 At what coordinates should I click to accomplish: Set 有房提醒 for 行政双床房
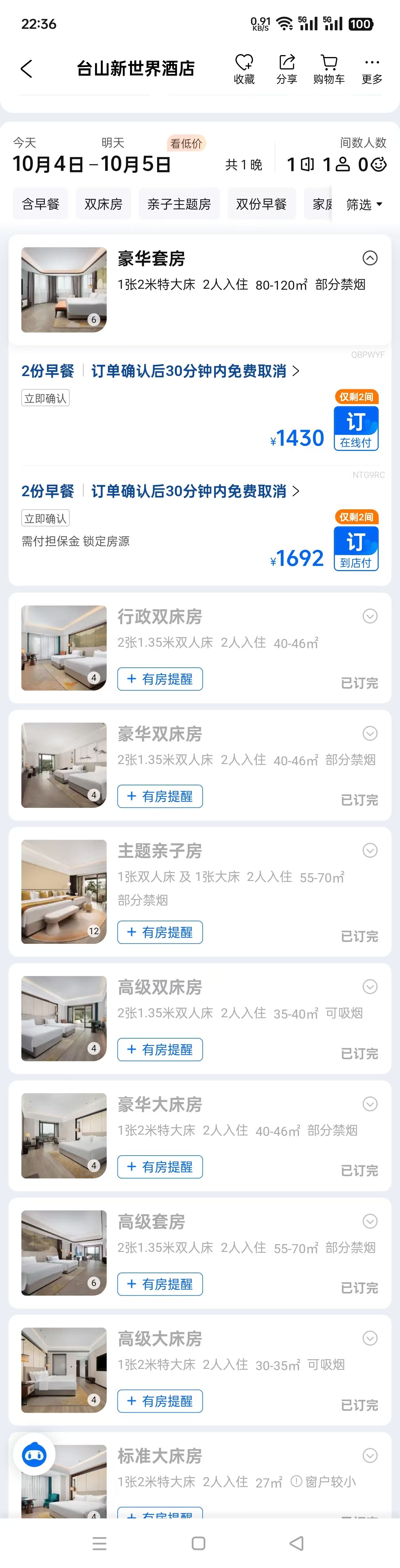(160, 679)
